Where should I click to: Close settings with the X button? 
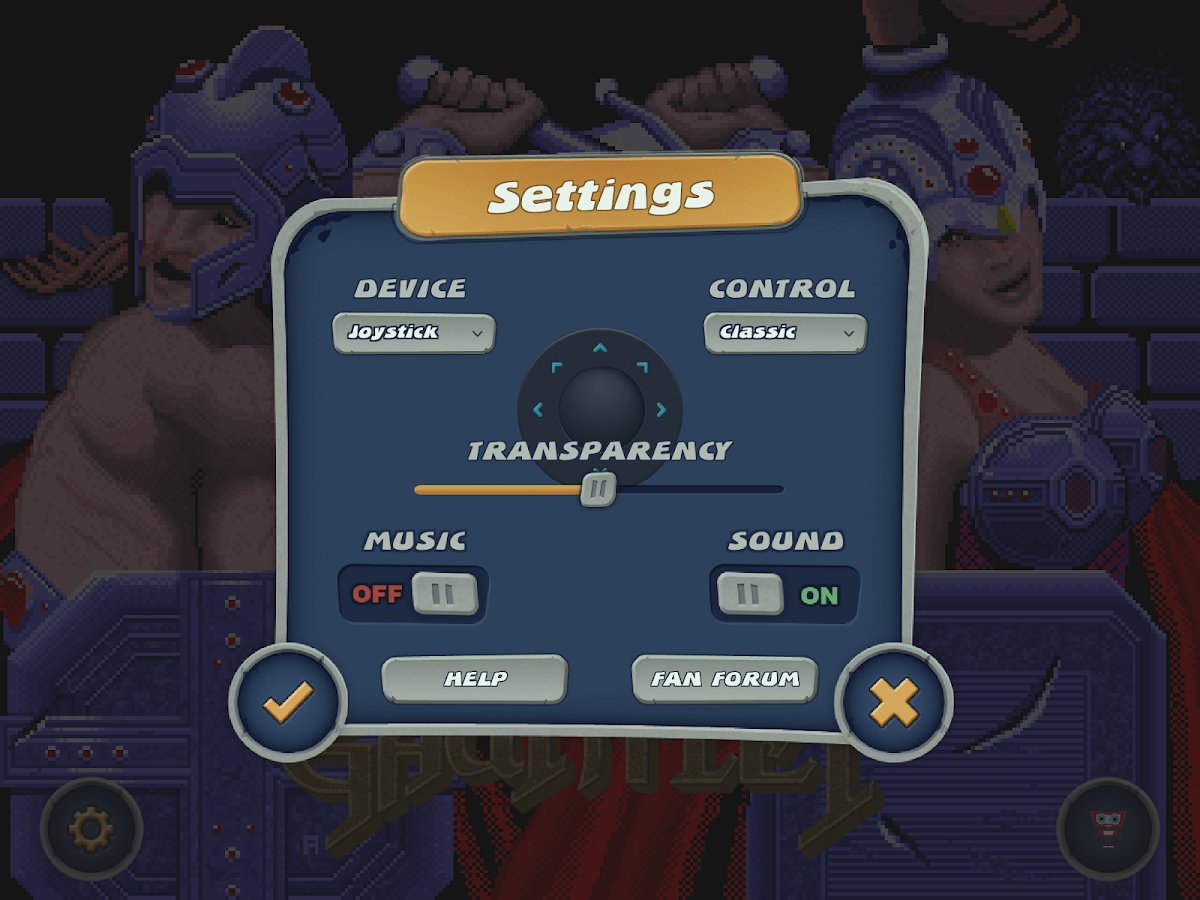click(x=893, y=703)
